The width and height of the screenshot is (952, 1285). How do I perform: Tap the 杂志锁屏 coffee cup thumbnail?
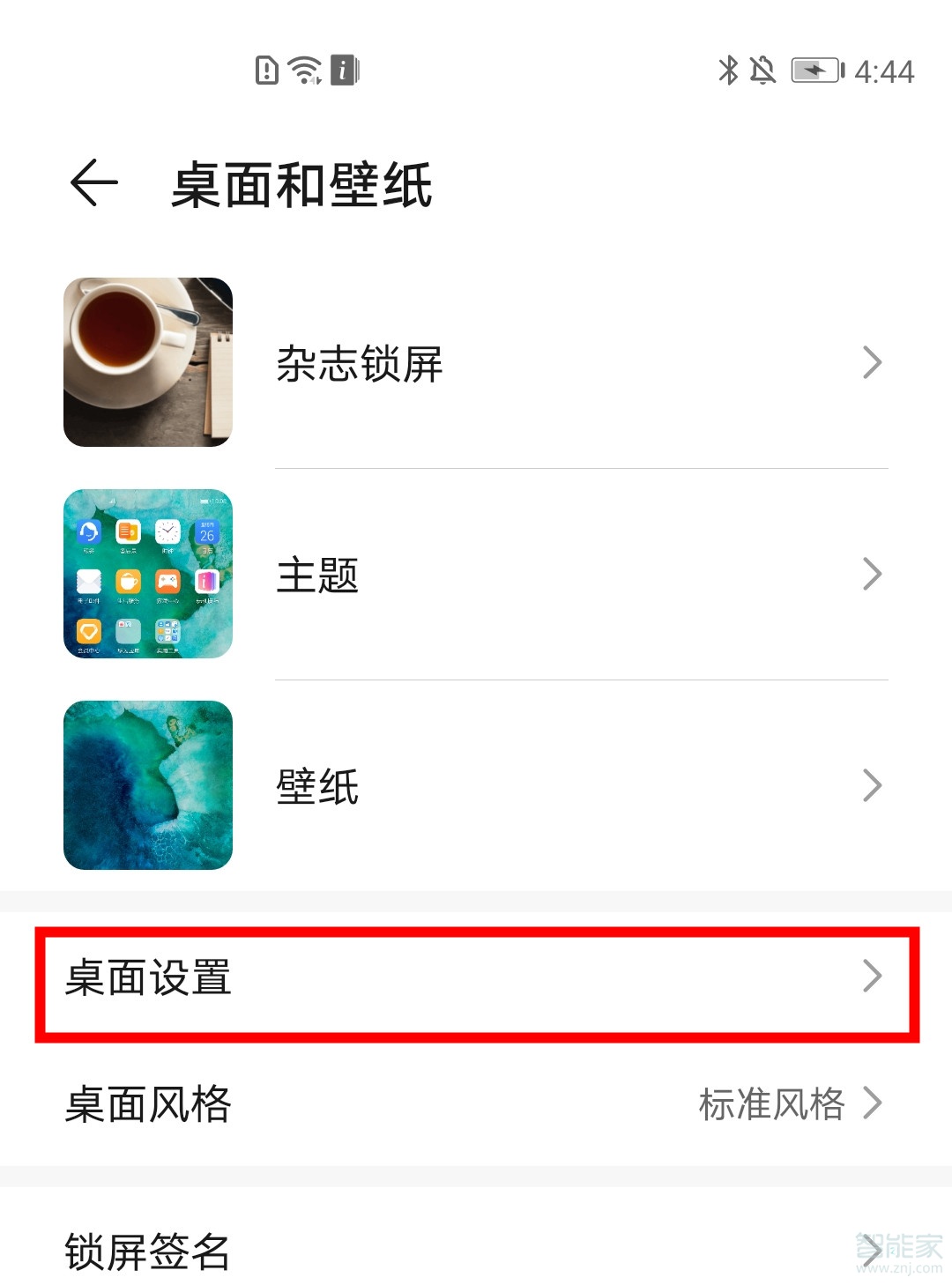point(148,361)
